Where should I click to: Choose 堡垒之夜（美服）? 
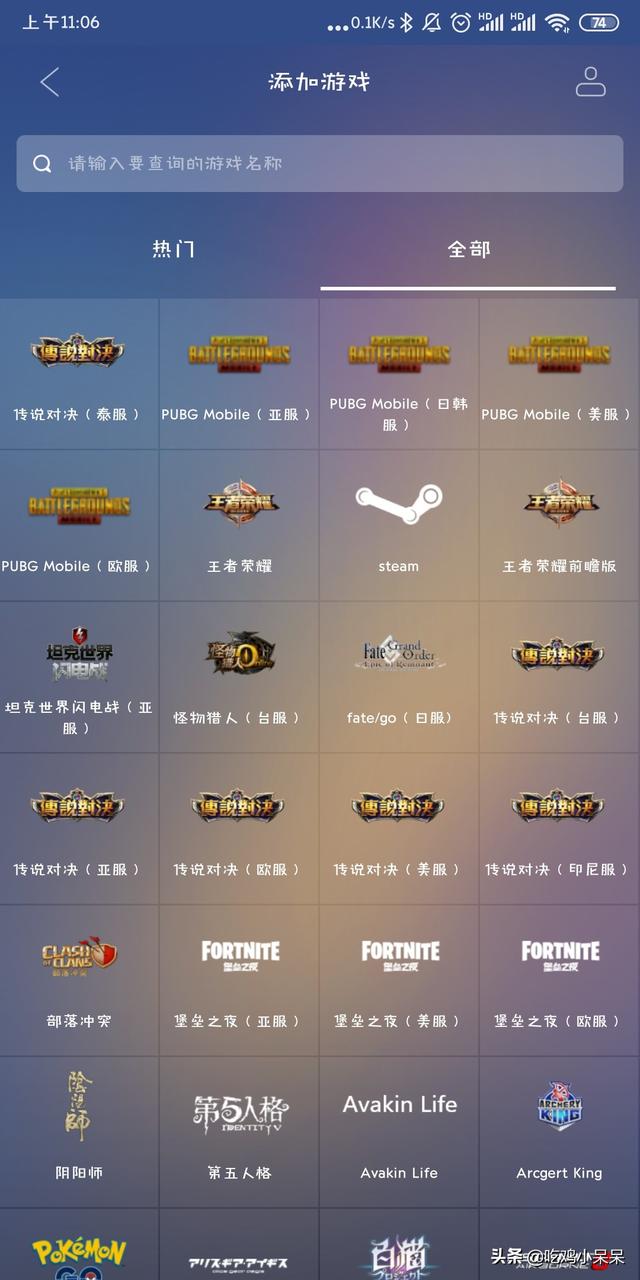398,981
